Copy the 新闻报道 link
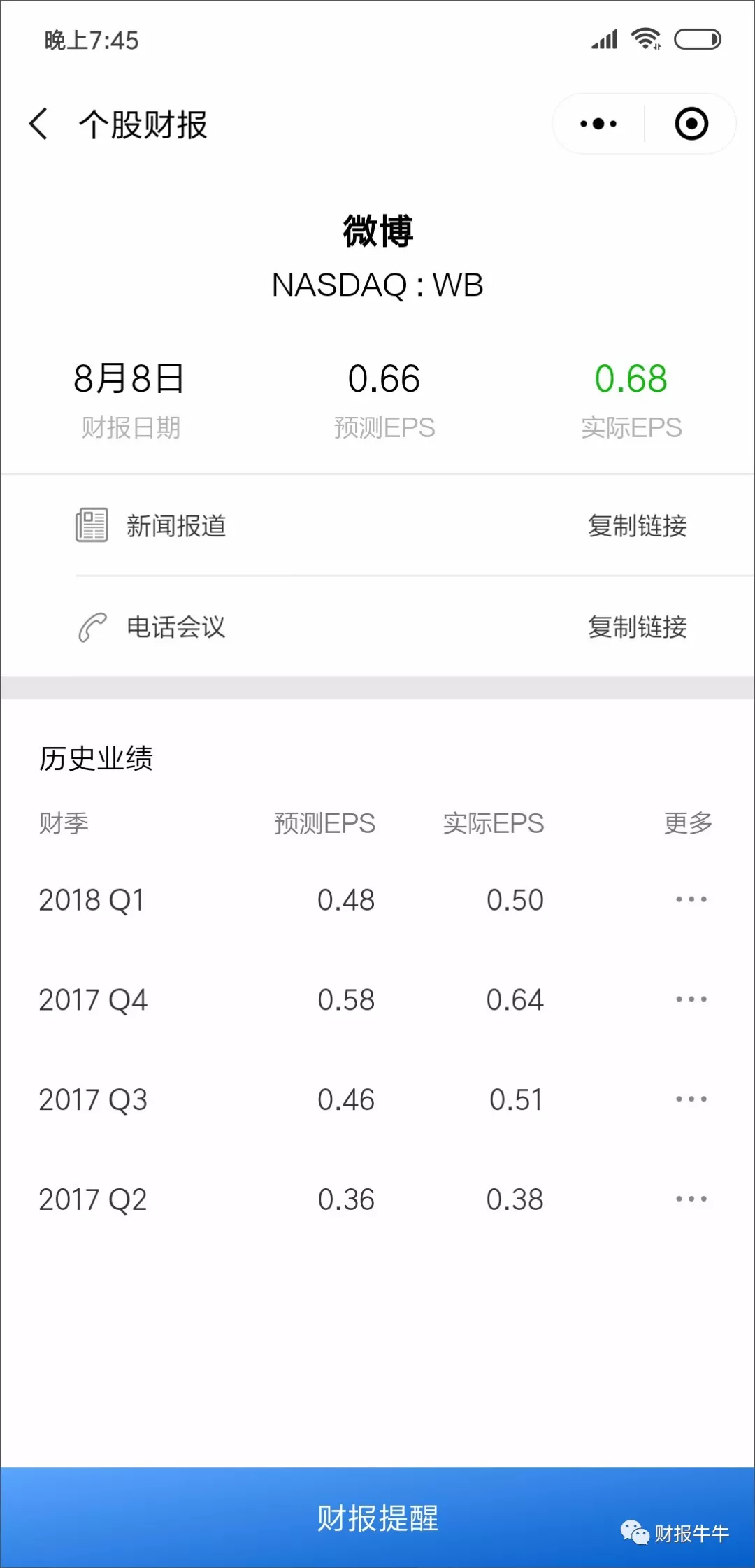 point(637,526)
